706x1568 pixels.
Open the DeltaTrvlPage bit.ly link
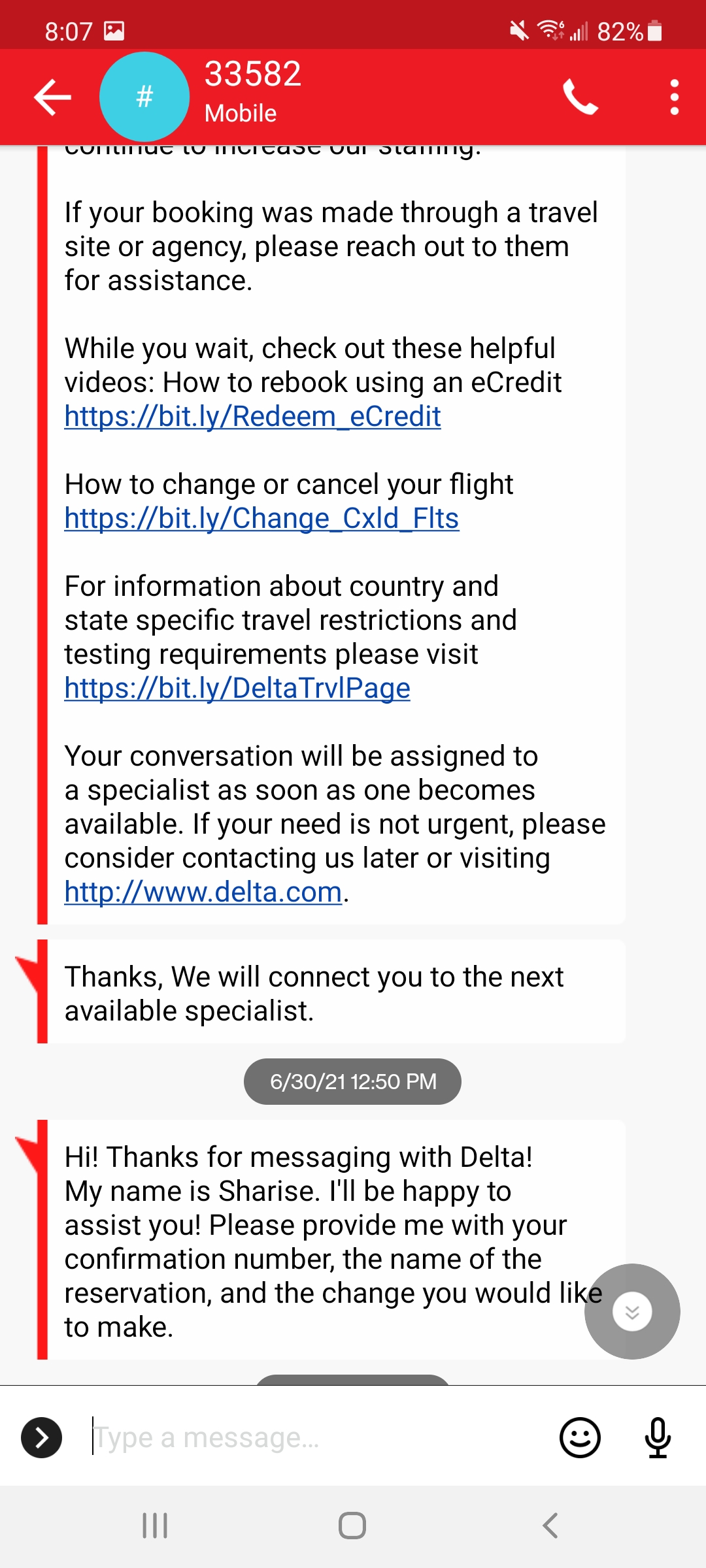237,689
